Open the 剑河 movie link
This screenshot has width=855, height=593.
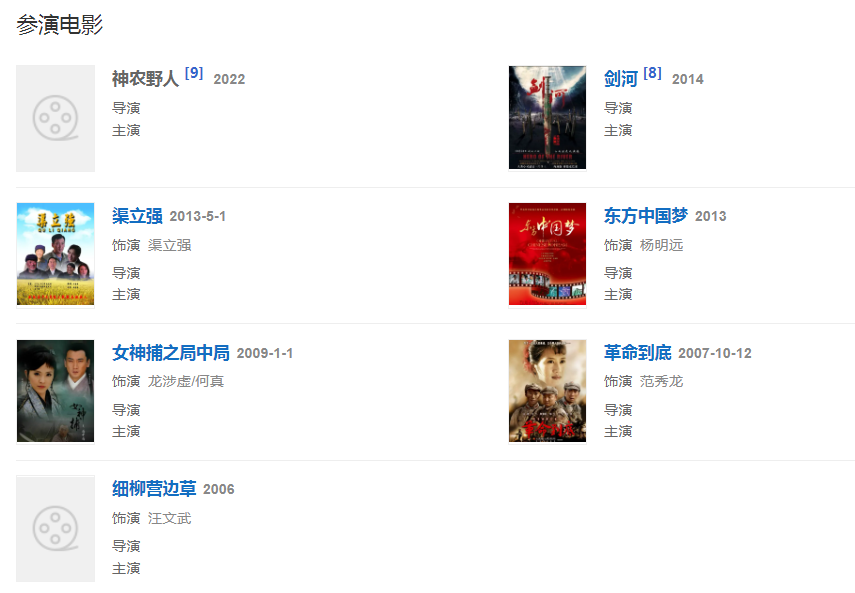(x=620, y=79)
